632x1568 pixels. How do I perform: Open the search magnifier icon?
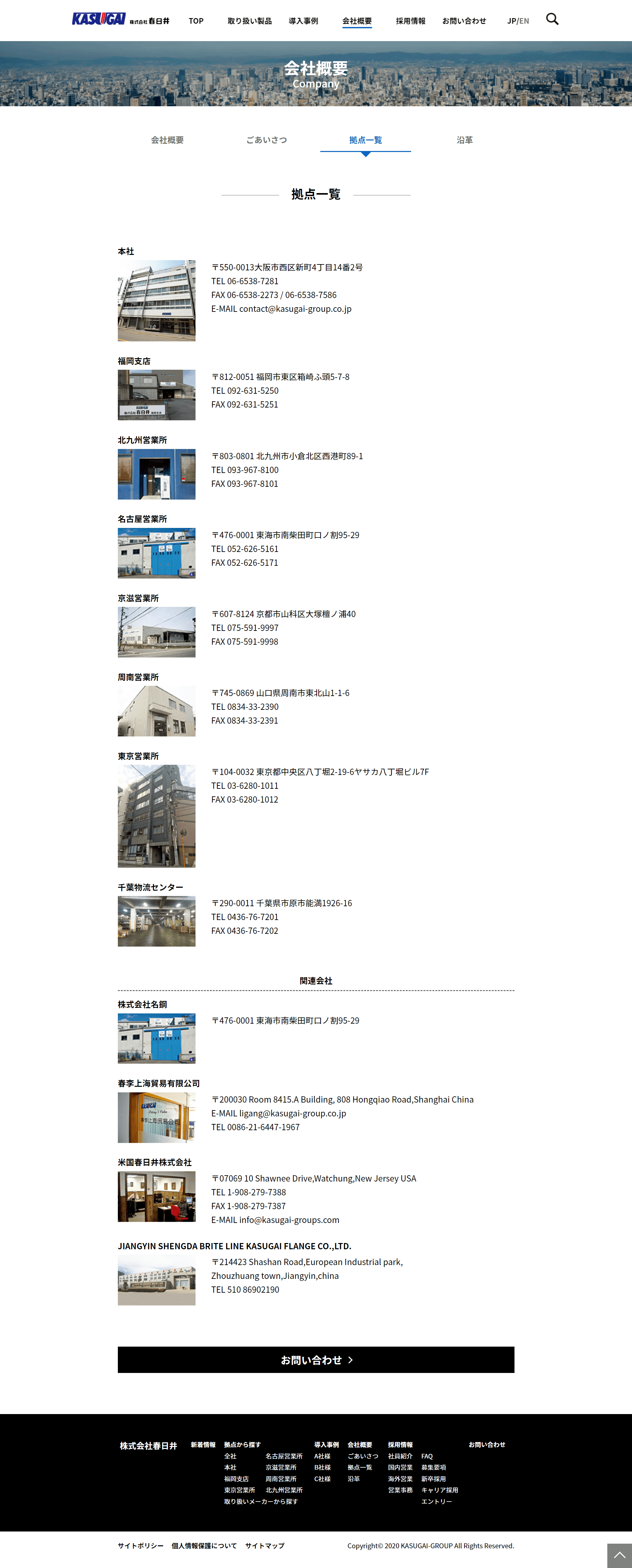552,19
